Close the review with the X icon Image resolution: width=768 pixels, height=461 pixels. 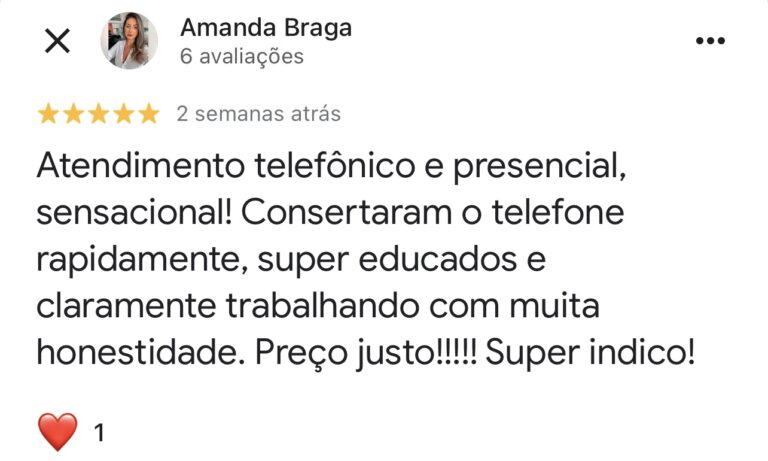coord(59,41)
